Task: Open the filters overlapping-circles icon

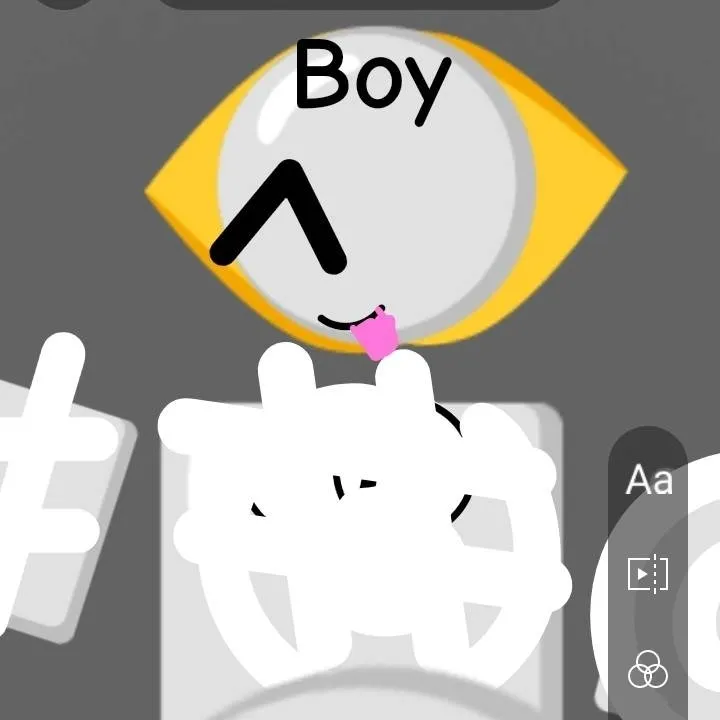Action: 648,669
